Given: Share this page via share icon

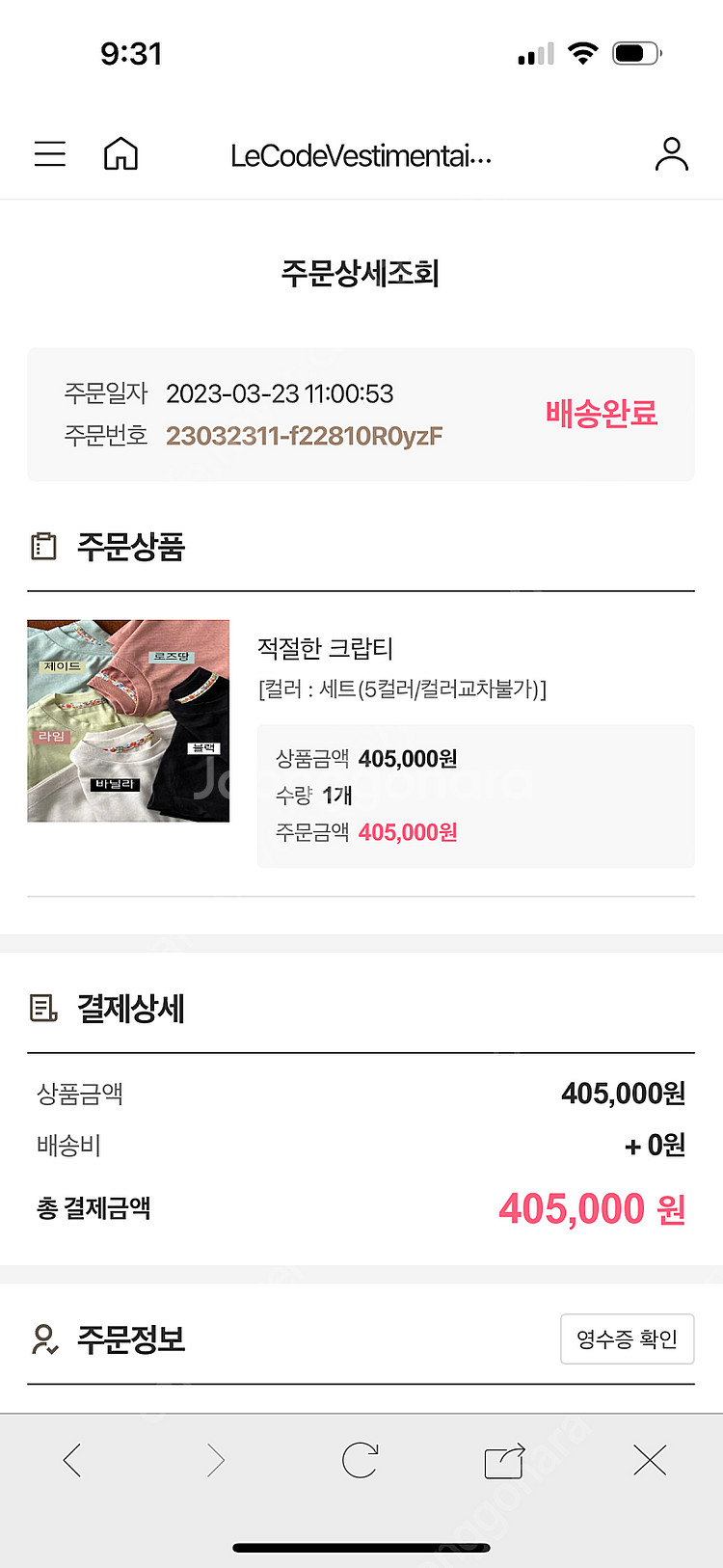Looking at the screenshot, I should [x=504, y=1460].
